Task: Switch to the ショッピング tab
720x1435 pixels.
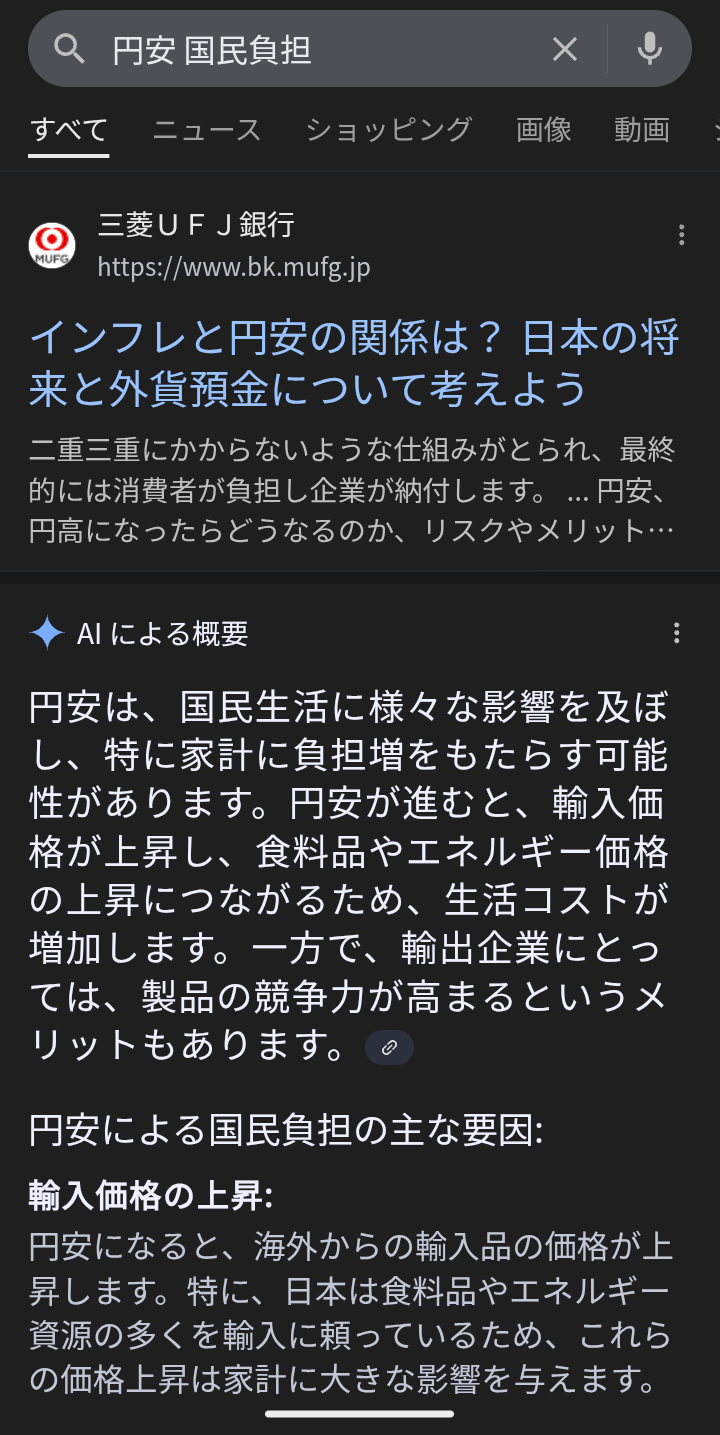Action: pyautogui.click(x=389, y=130)
